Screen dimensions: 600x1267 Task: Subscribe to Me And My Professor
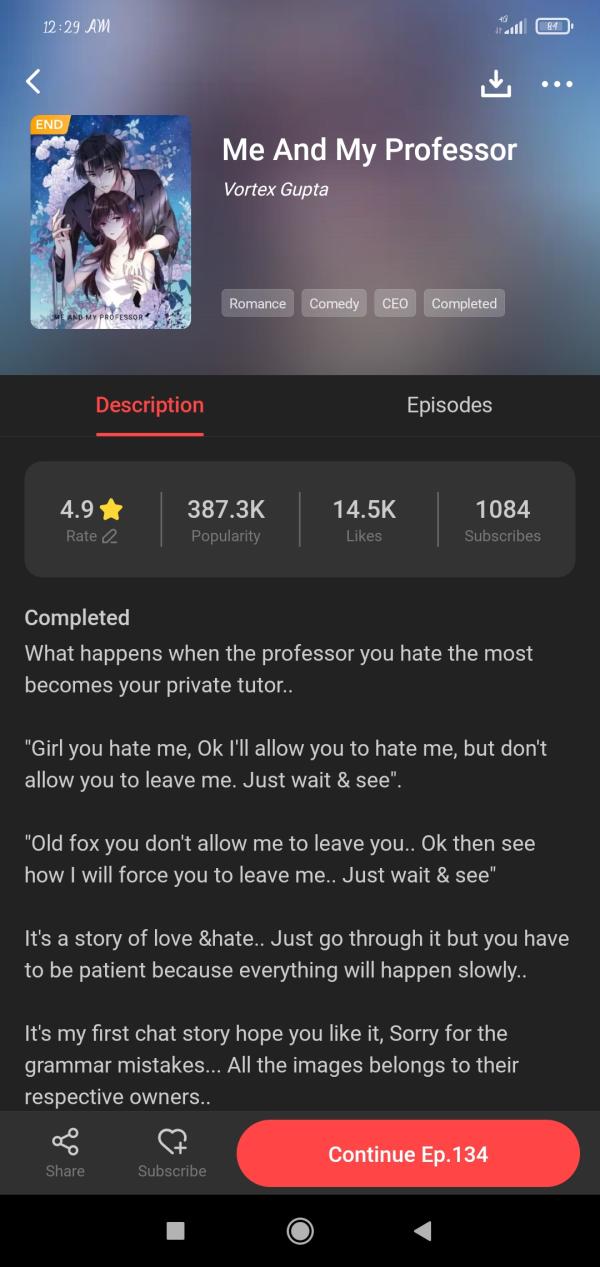[172, 1153]
